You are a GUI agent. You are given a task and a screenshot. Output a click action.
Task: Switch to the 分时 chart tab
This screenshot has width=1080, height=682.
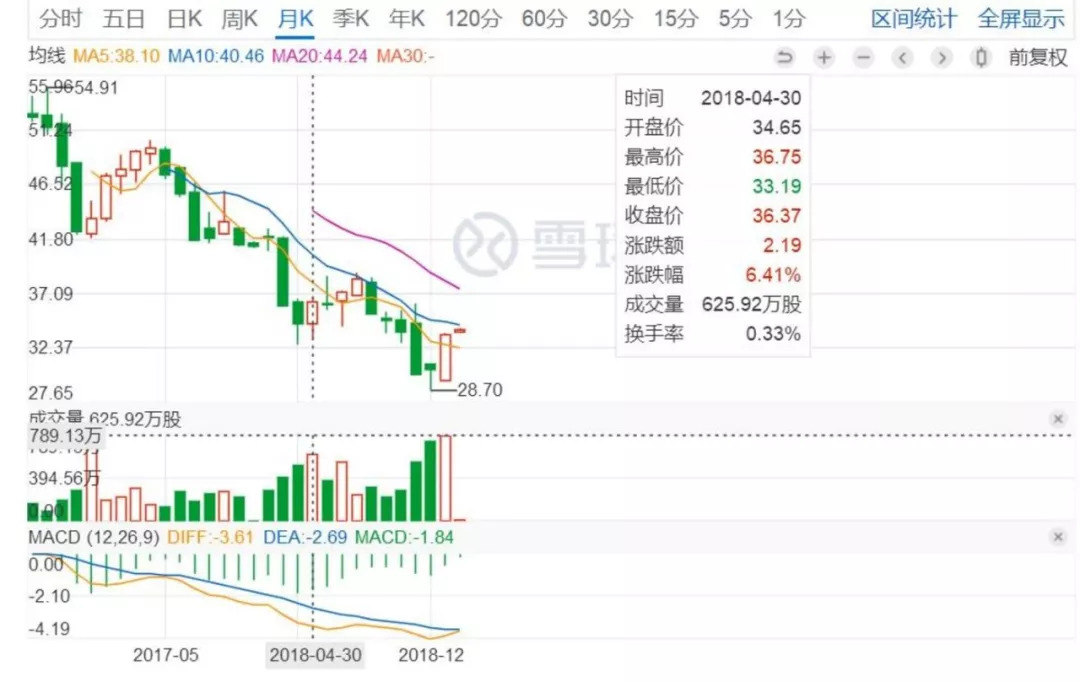61,18
